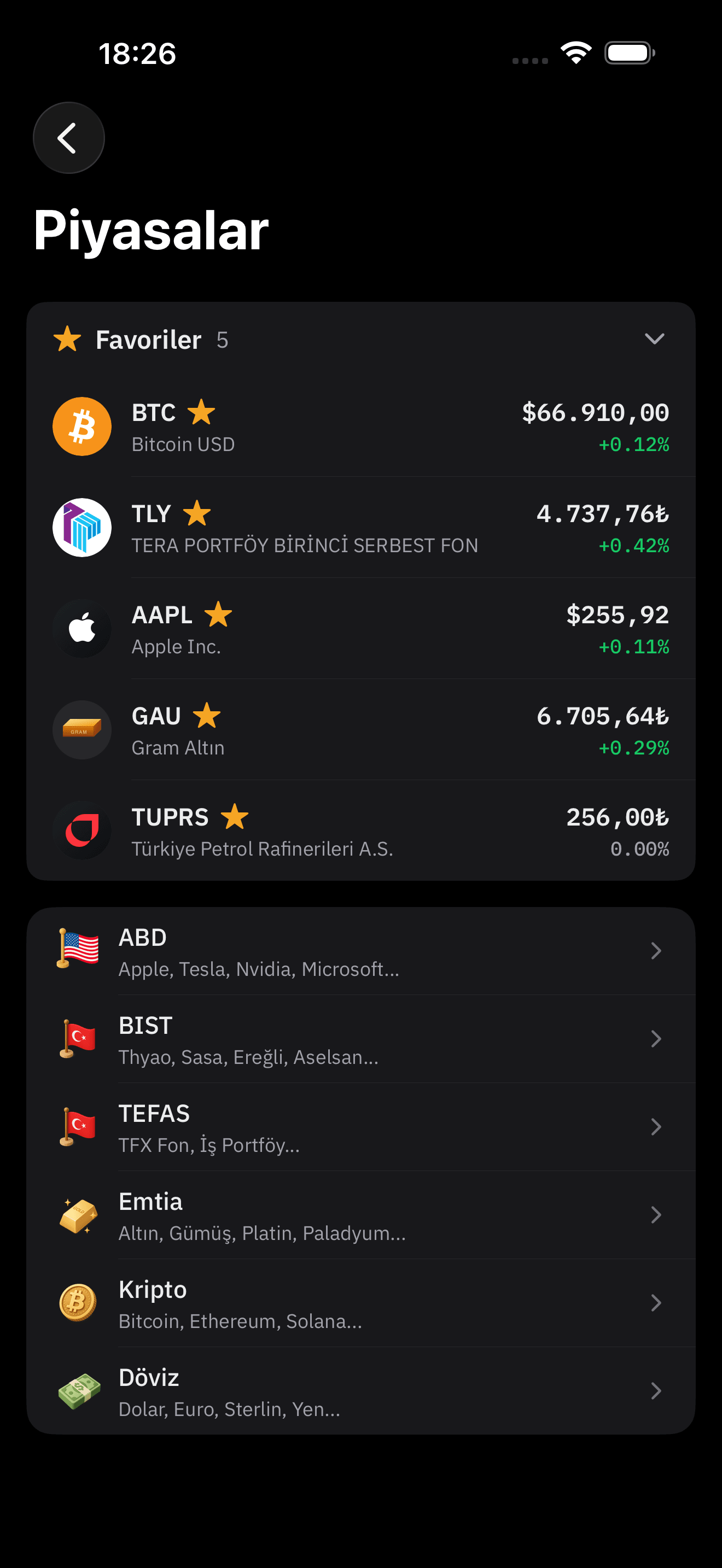Screen dimensions: 722x1568
Task: Select TUPRS Türkiye Petrol Rafinerileri
Action: click(x=360, y=832)
